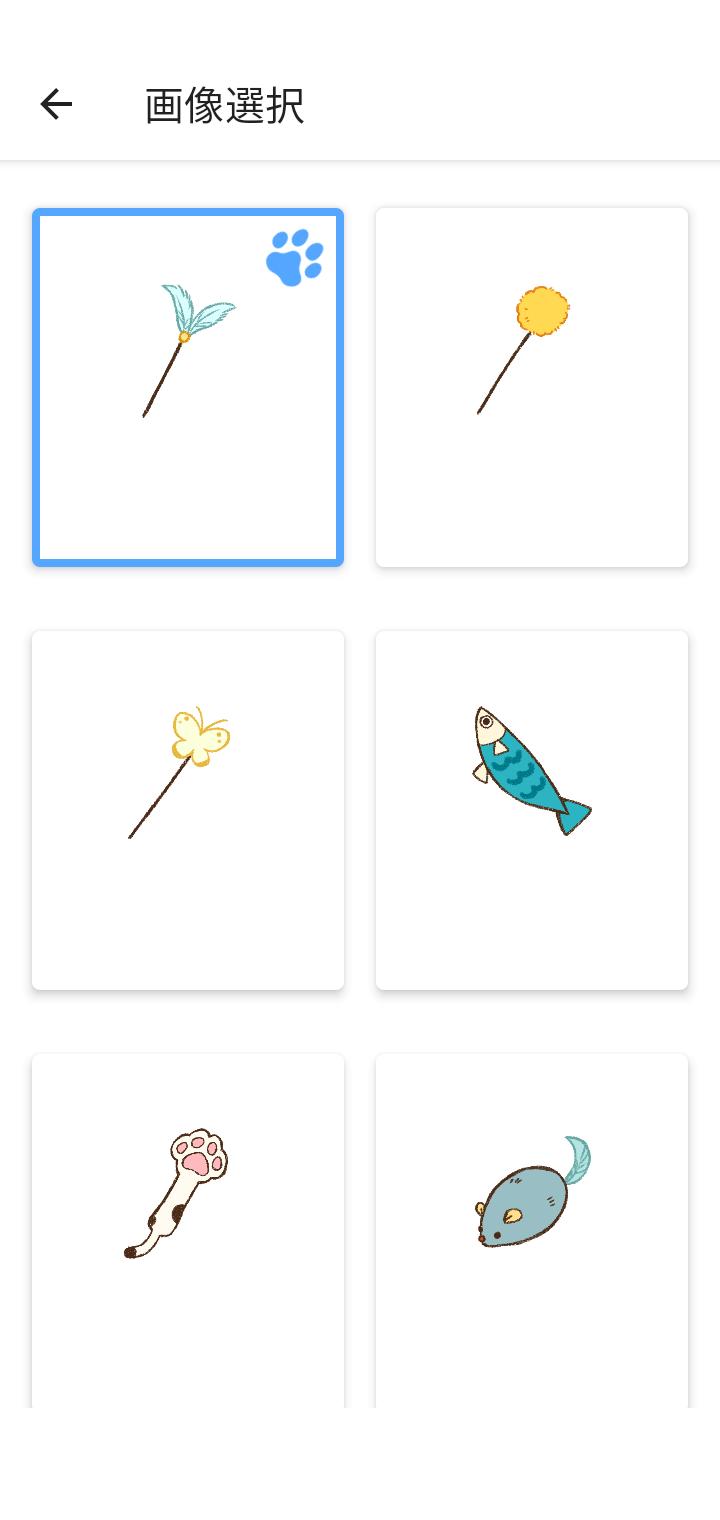Go back from image selection

point(56,104)
